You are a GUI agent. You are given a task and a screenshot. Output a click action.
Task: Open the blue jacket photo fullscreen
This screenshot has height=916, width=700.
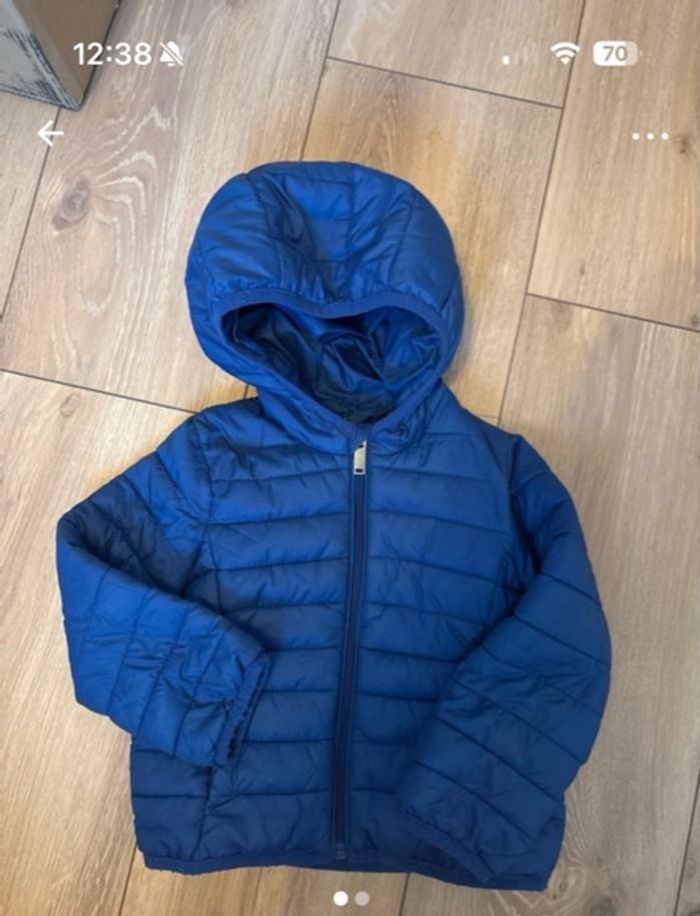(340, 520)
